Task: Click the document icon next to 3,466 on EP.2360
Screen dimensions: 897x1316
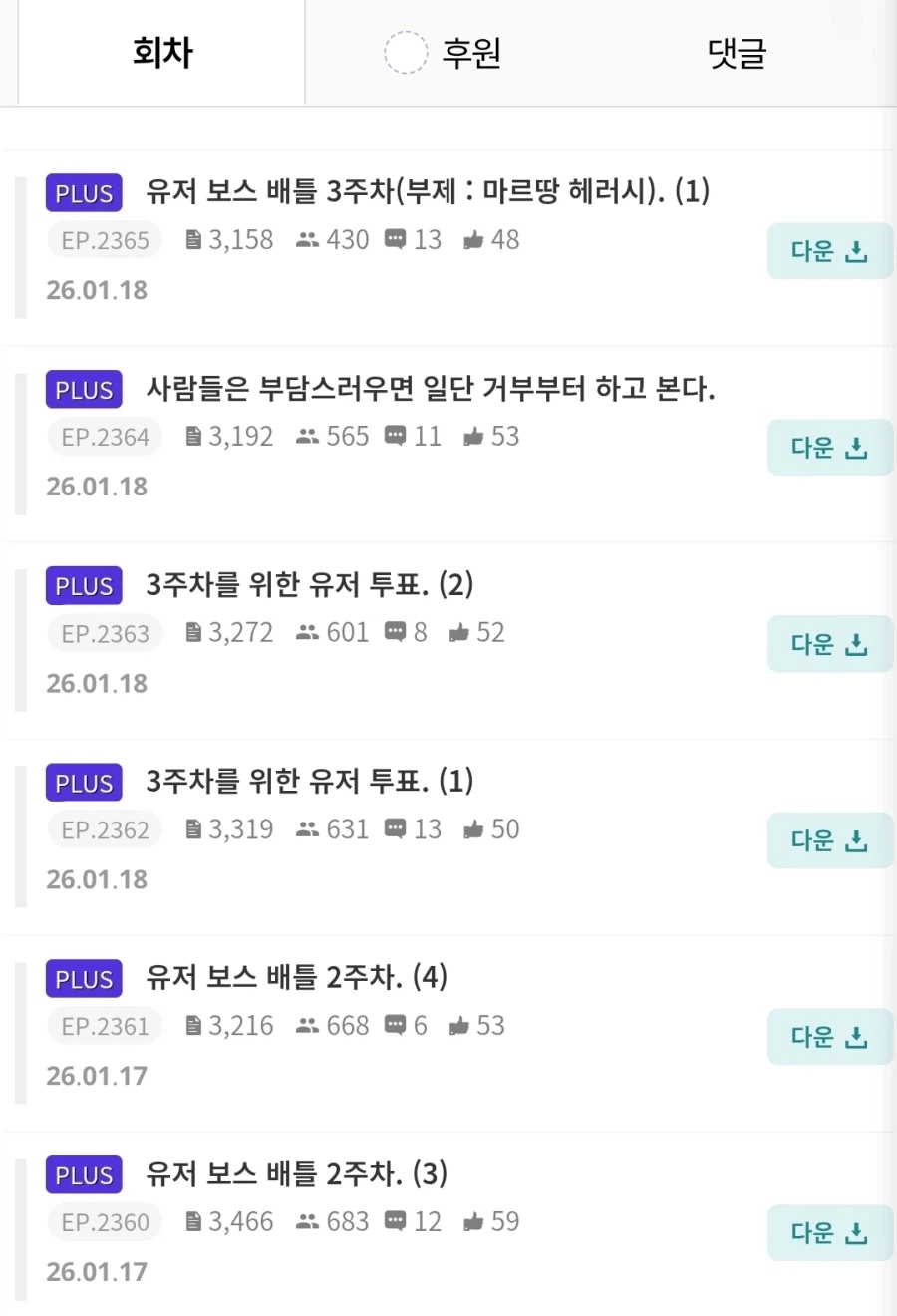Action: click(x=195, y=1221)
